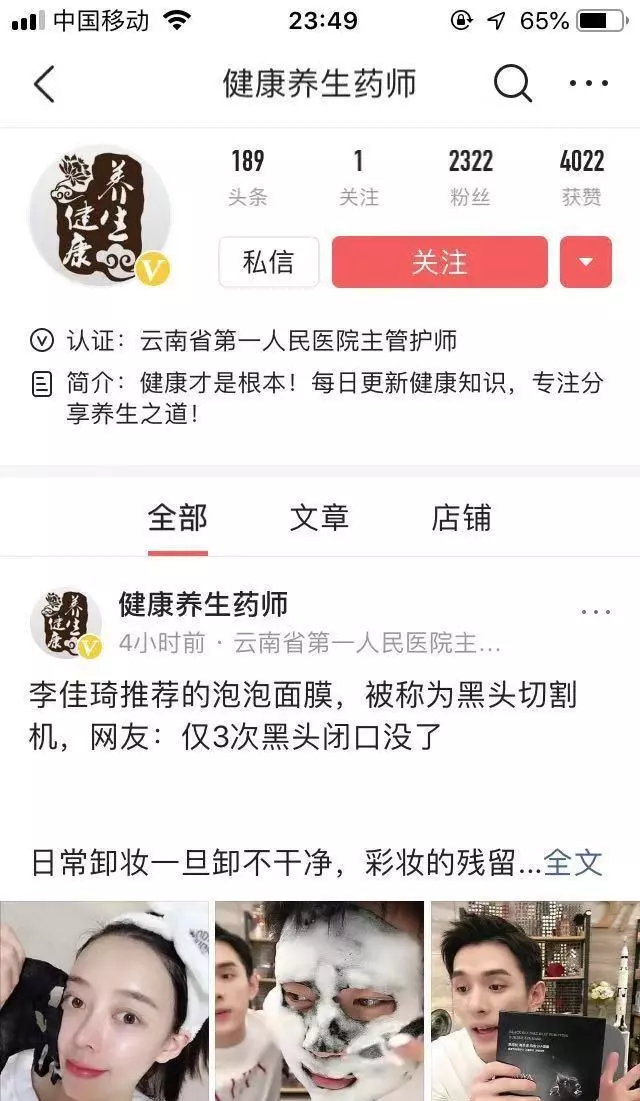Open the large profile avatar picture

(x=100, y=216)
